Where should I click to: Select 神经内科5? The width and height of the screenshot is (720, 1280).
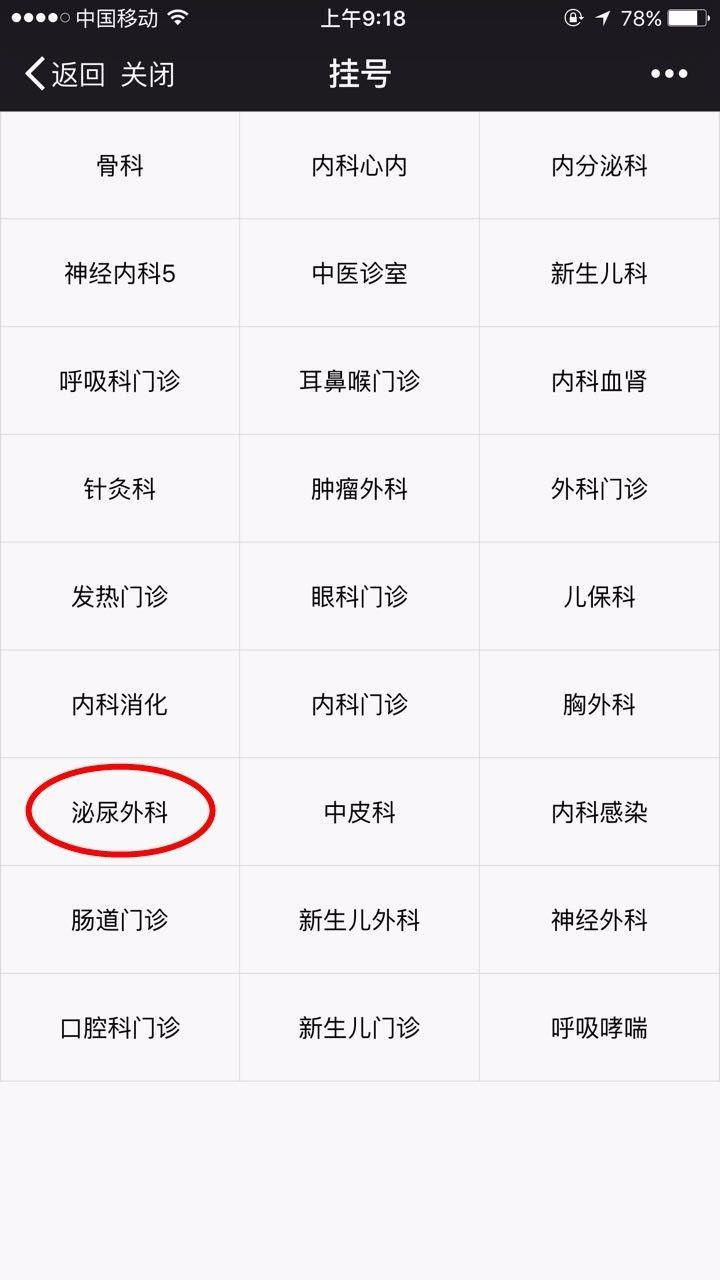pos(120,274)
